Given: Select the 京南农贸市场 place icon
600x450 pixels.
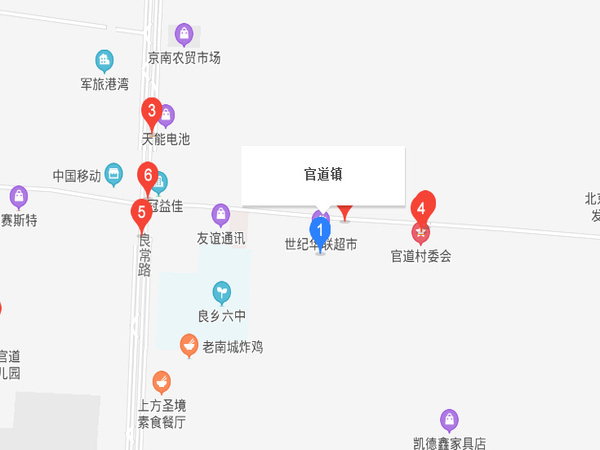Looking at the screenshot, I should (x=183, y=35).
